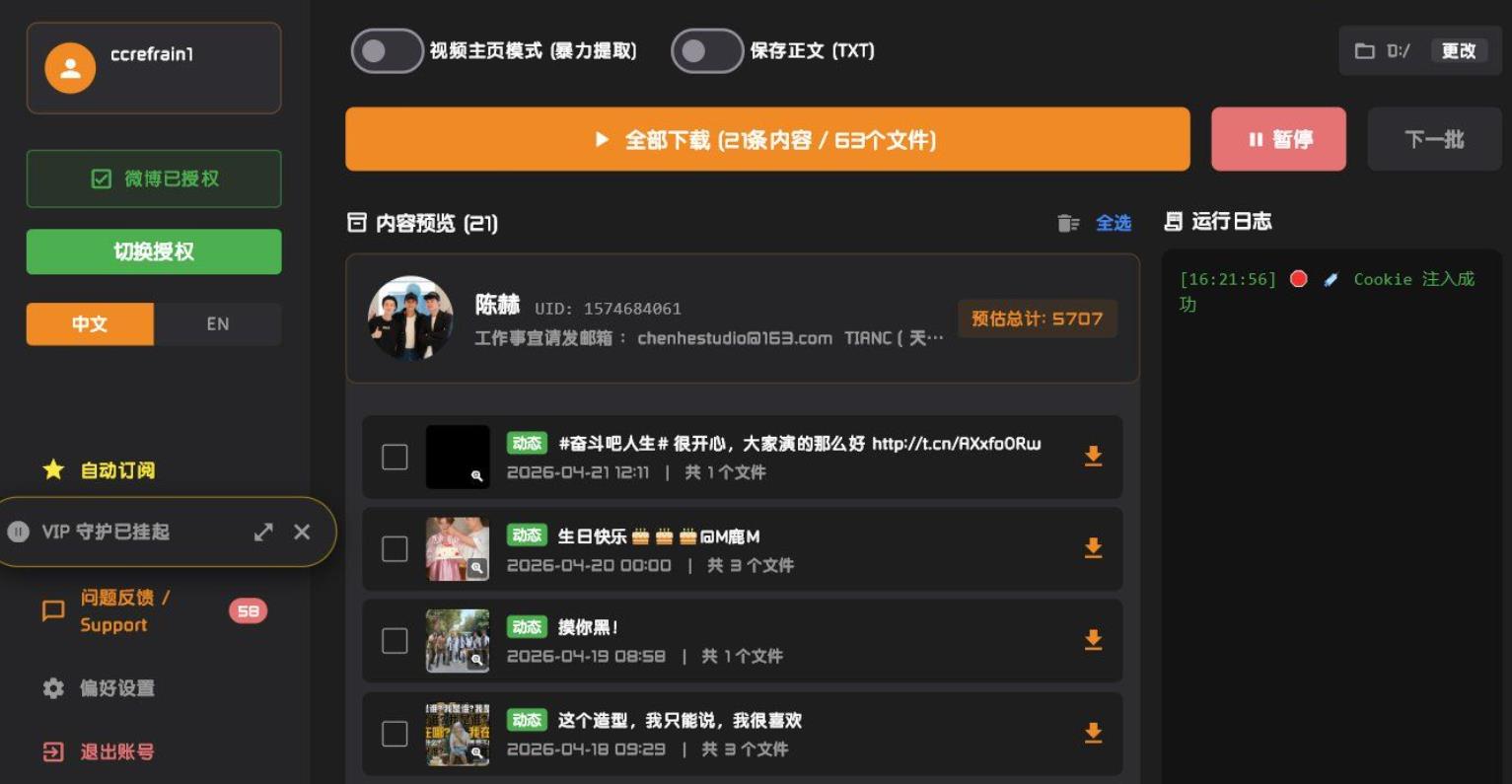Check the box for 生日快乐 post
1512x784 pixels.
pyautogui.click(x=395, y=549)
